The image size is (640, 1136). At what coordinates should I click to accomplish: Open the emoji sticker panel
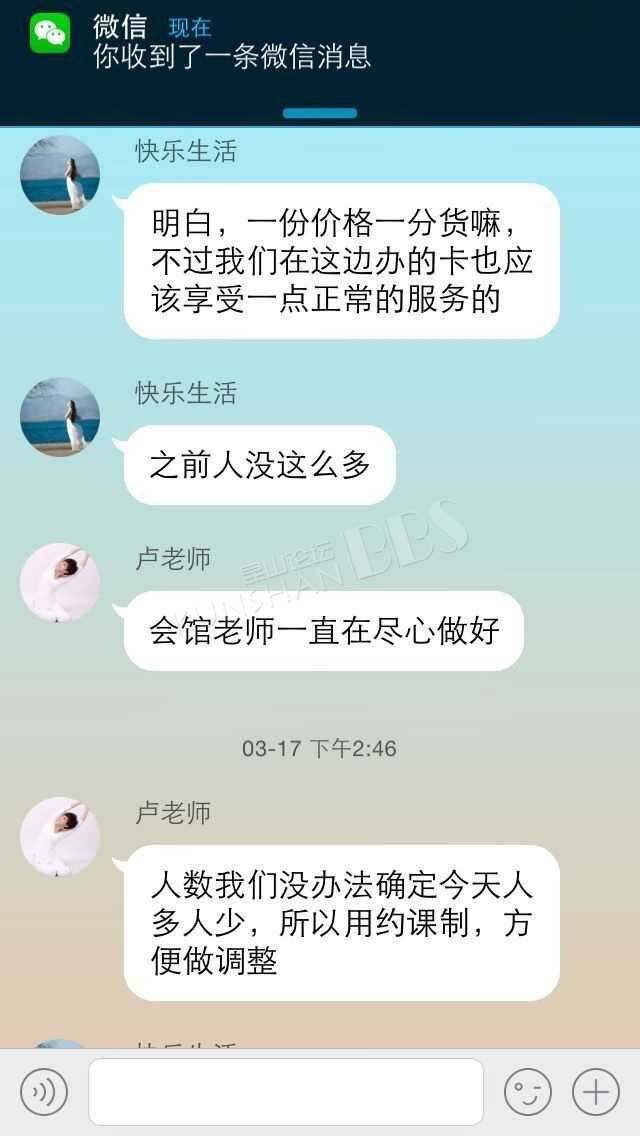(528, 1091)
